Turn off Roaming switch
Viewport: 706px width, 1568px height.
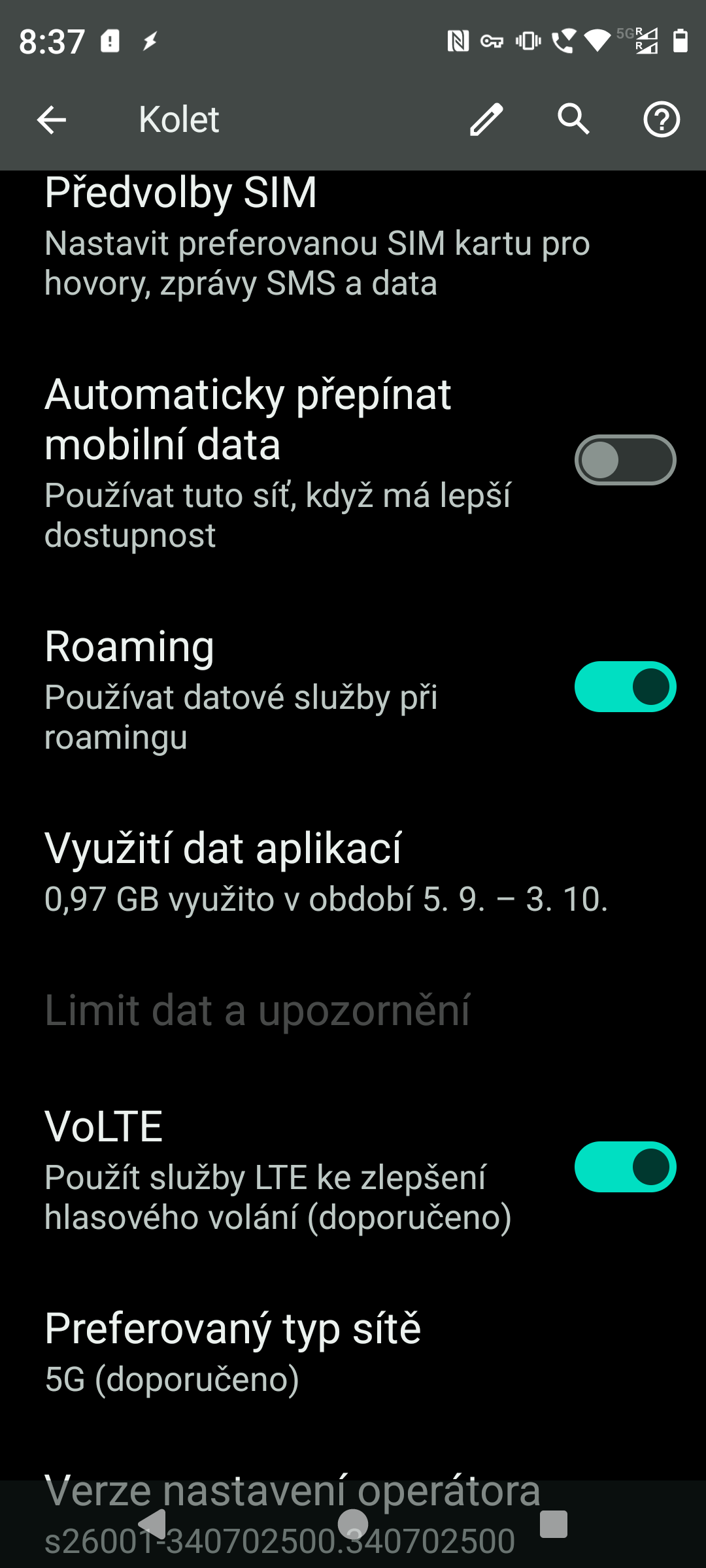(x=625, y=687)
